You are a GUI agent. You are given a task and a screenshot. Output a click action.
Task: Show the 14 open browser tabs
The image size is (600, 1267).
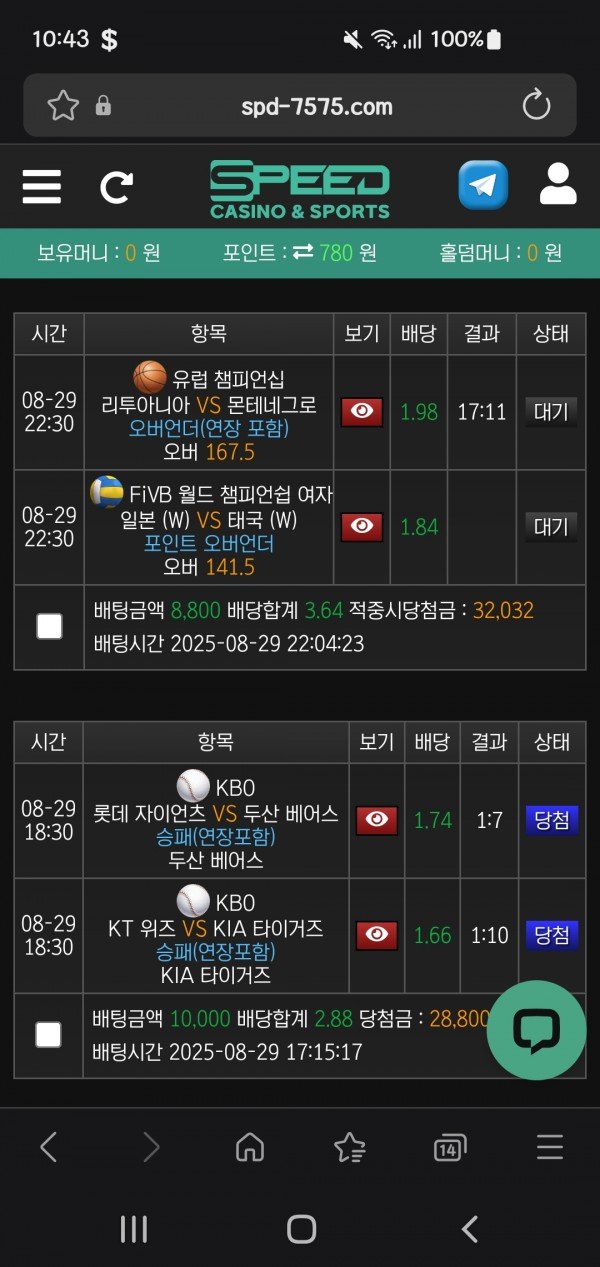click(x=450, y=1148)
